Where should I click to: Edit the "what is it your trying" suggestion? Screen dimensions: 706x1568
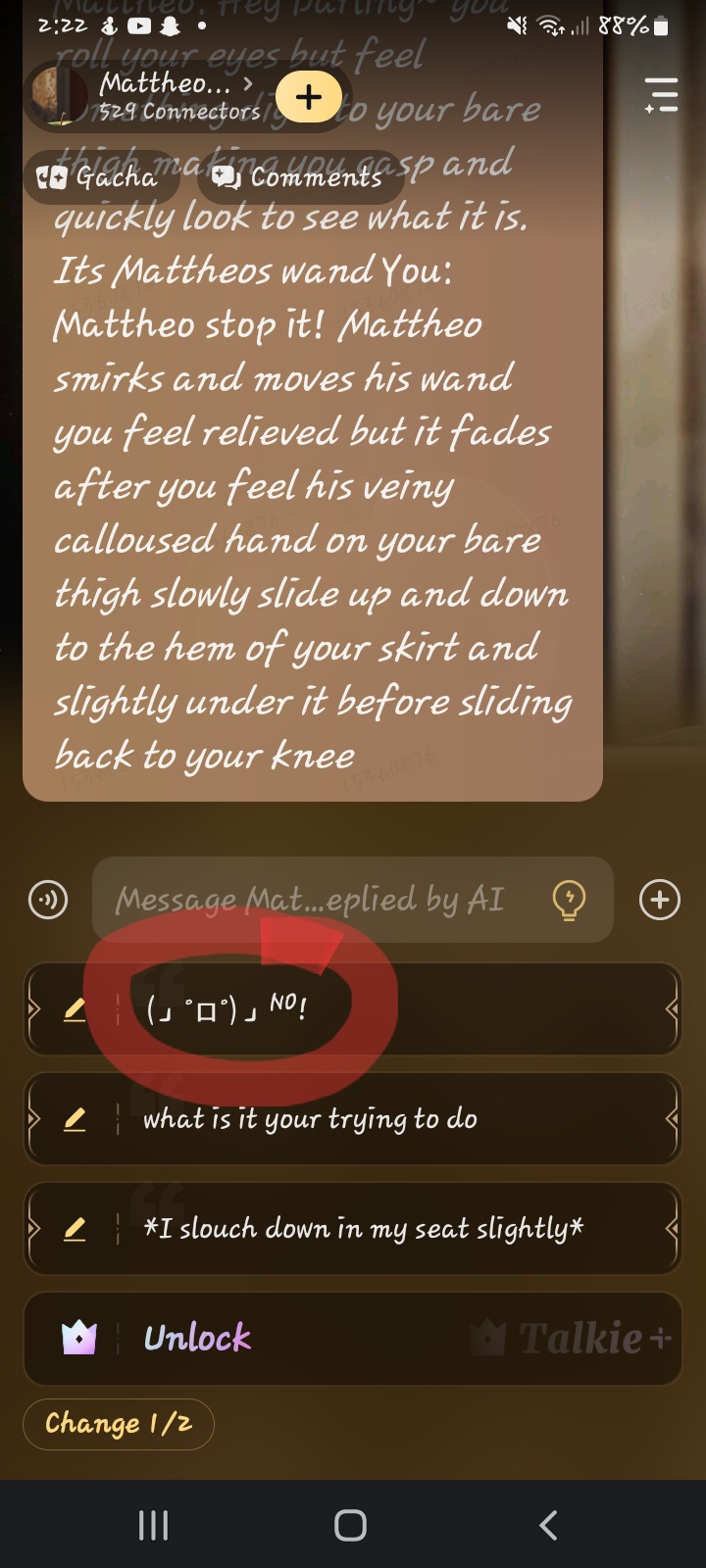tap(75, 1118)
